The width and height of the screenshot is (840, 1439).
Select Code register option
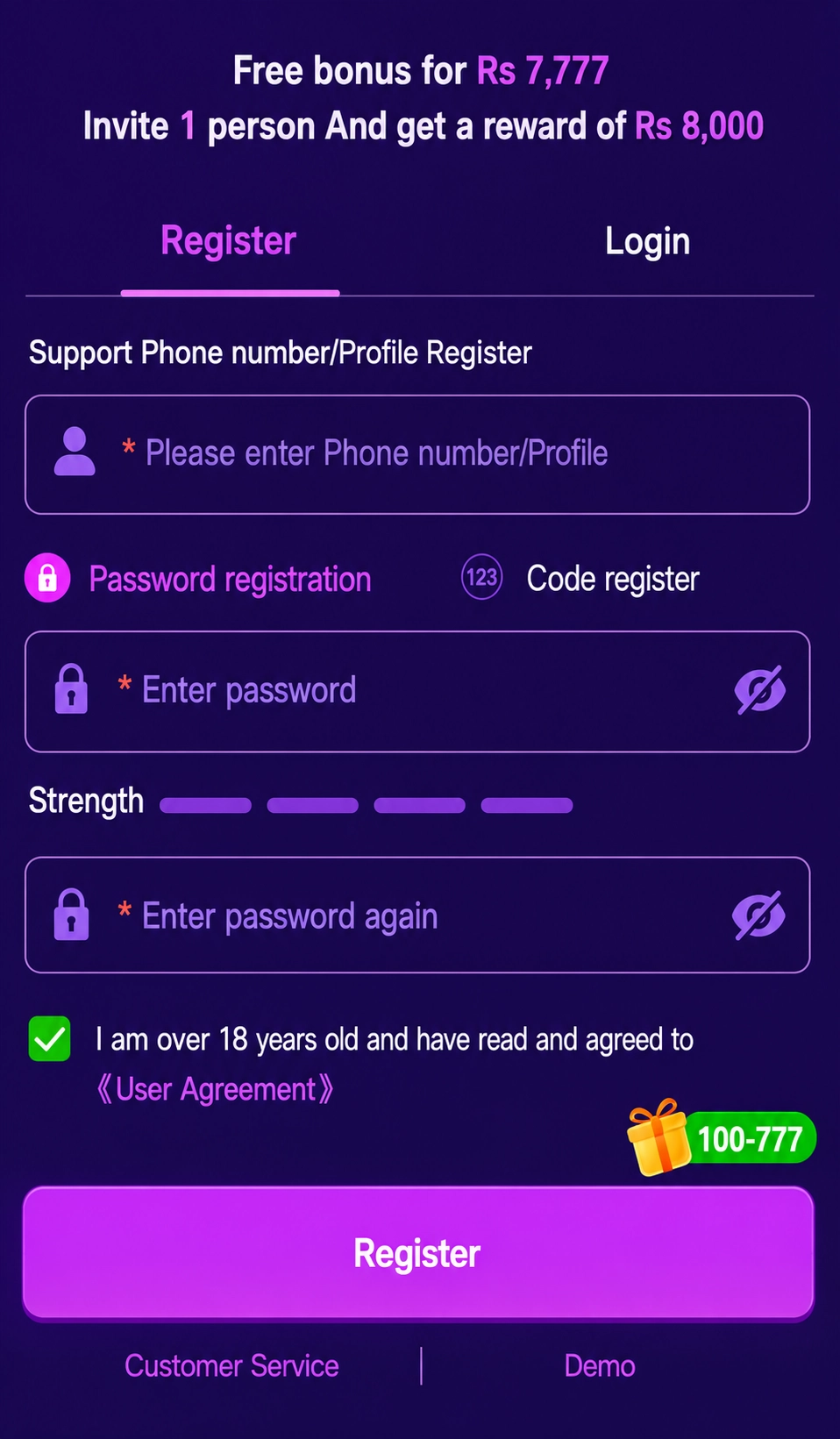(x=580, y=579)
